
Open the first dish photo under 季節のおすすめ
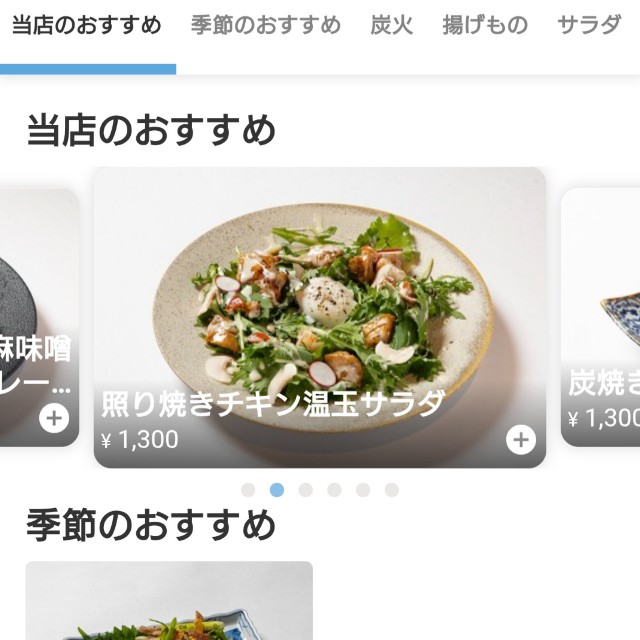168,600
